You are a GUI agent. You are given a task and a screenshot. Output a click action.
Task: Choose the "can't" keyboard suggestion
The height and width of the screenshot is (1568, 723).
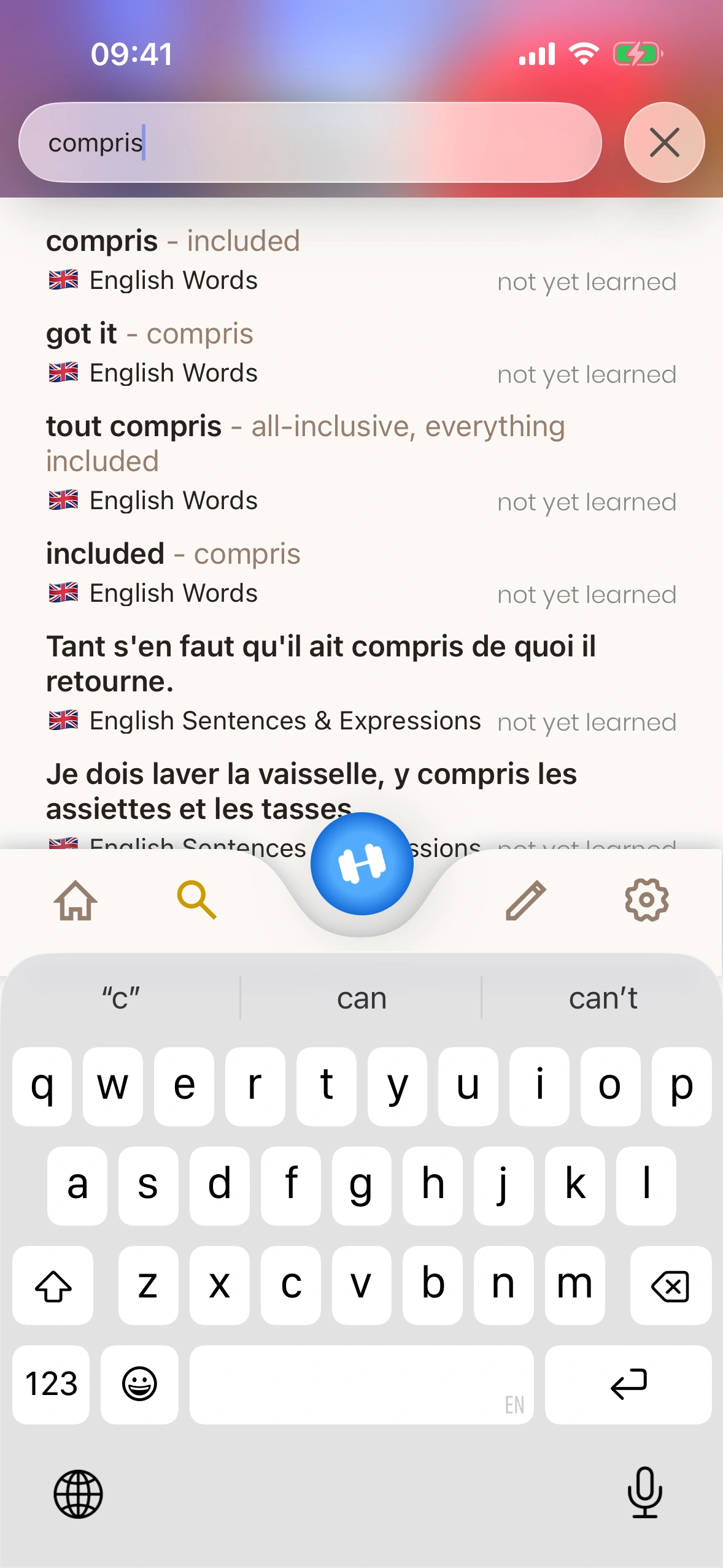click(x=603, y=999)
